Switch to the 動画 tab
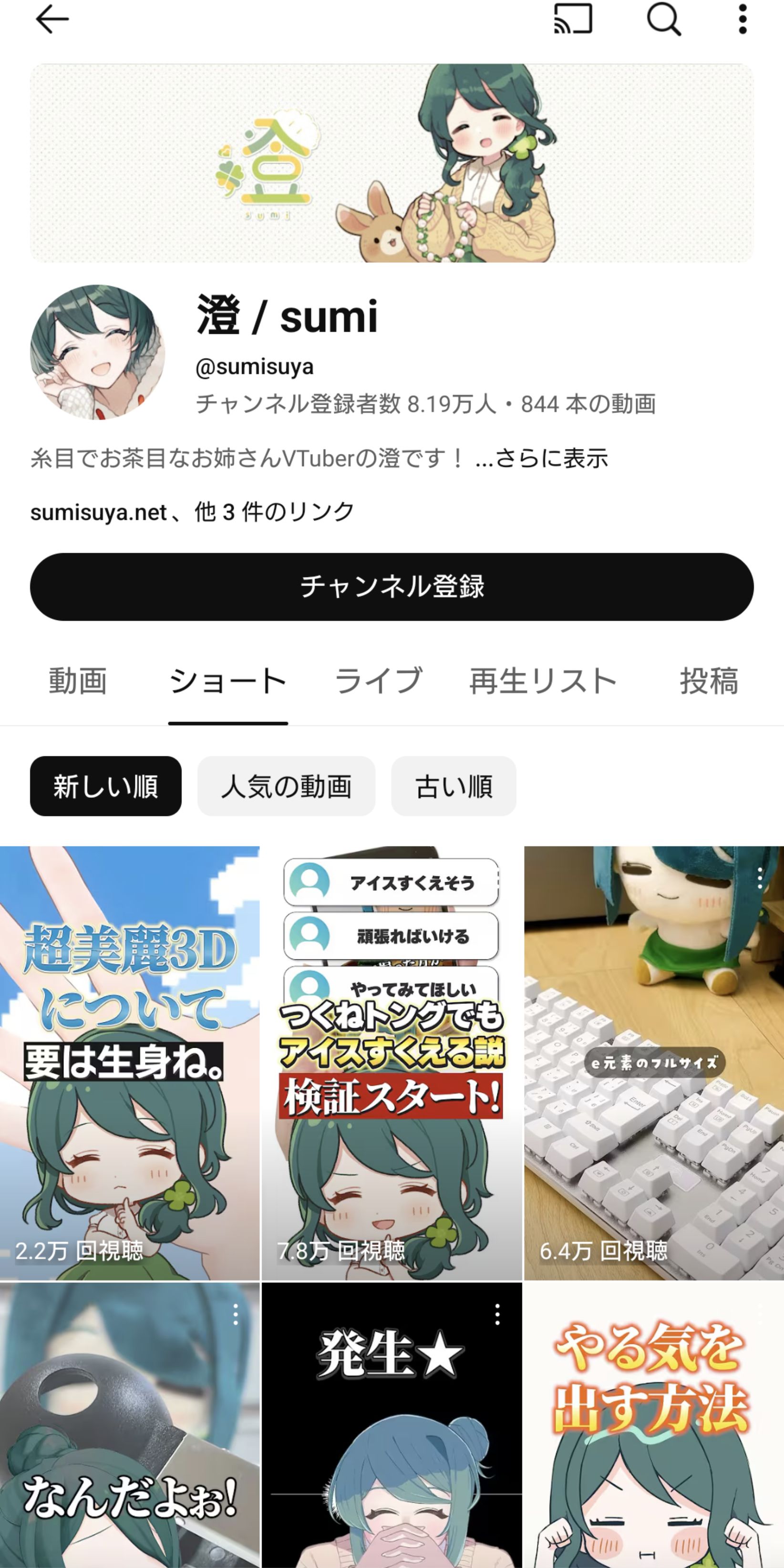This screenshot has width=784, height=1568. point(78,681)
